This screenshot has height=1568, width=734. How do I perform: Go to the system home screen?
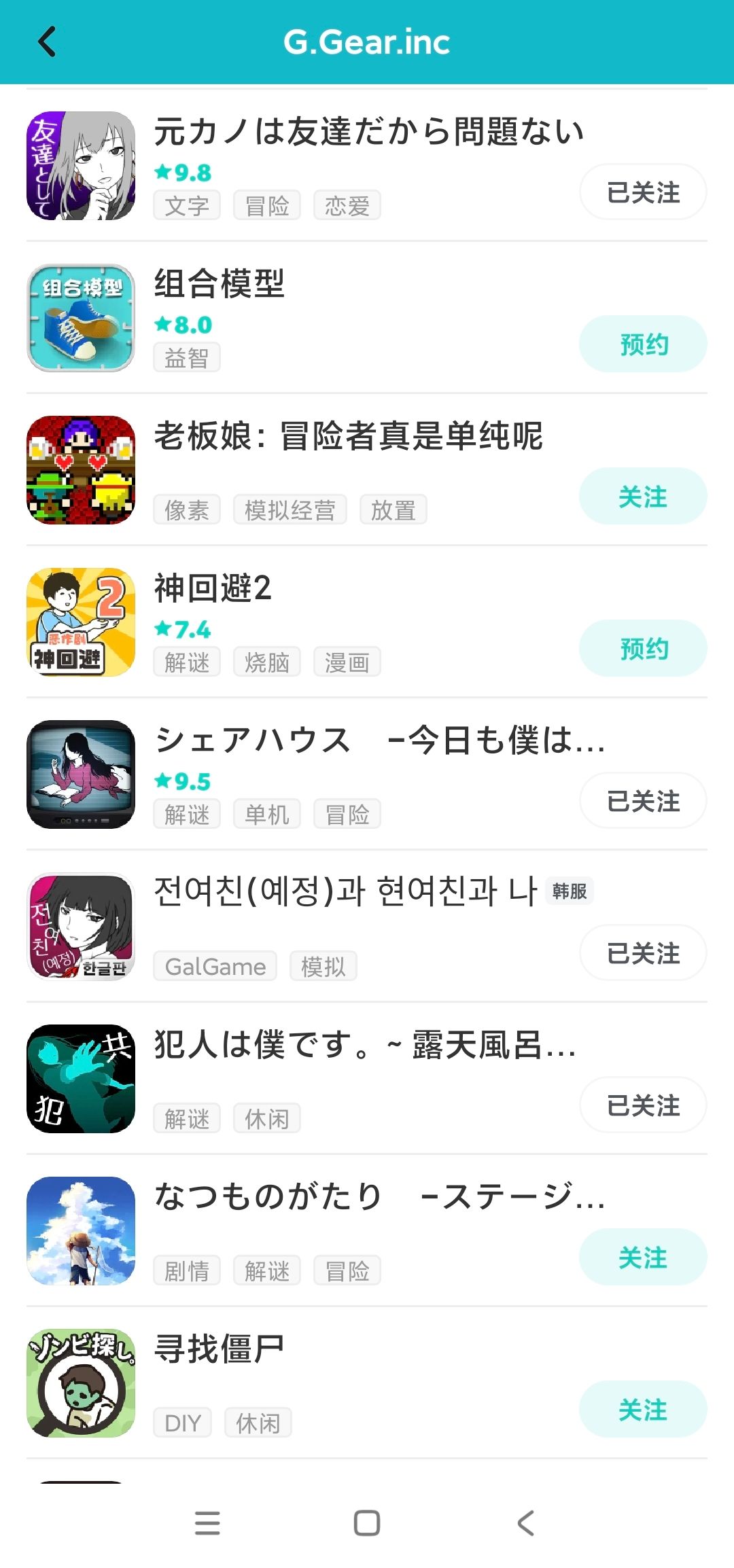(x=367, y=1523)
